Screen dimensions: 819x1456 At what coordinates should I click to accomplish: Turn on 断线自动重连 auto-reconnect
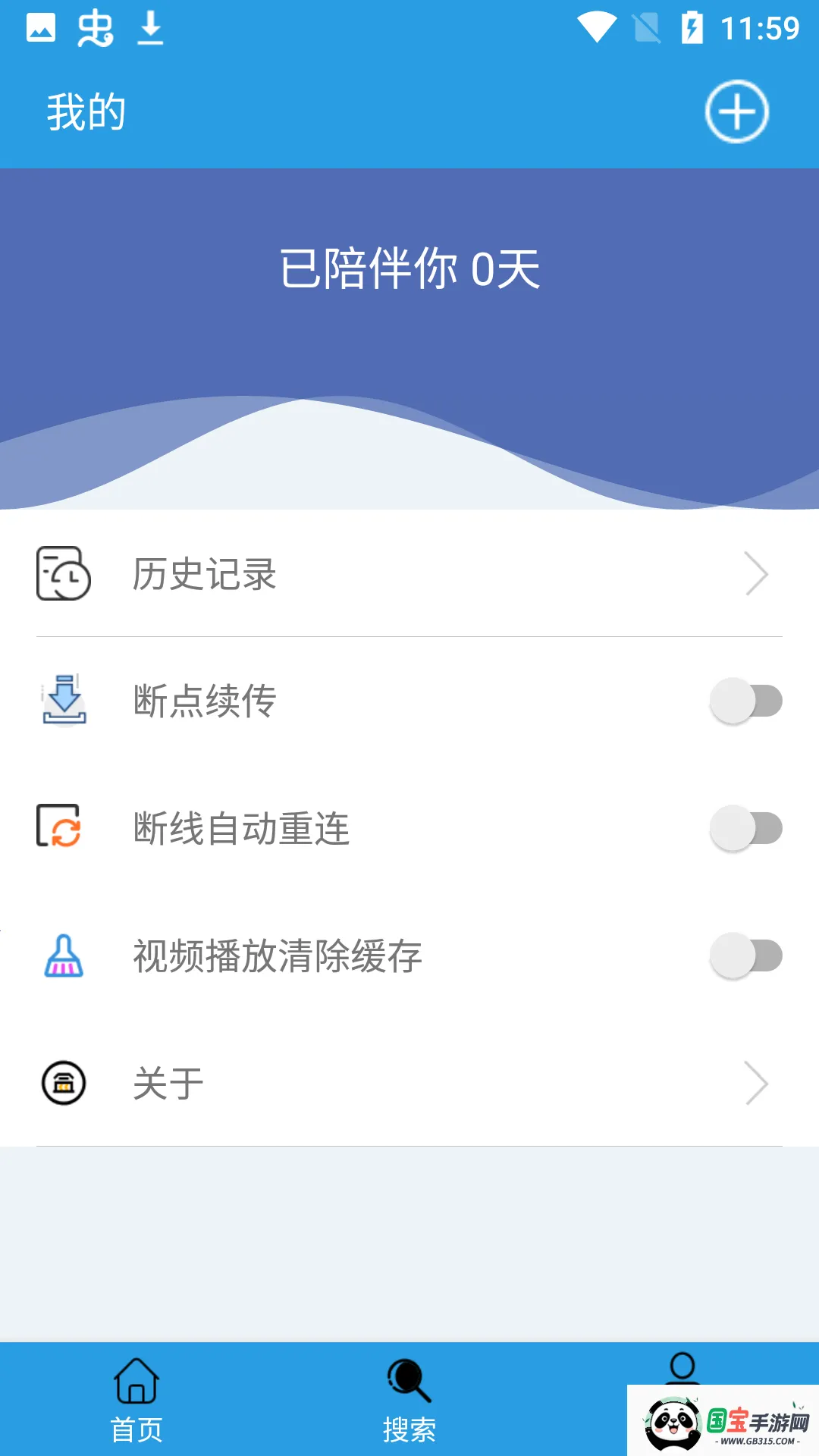(747, 827)
